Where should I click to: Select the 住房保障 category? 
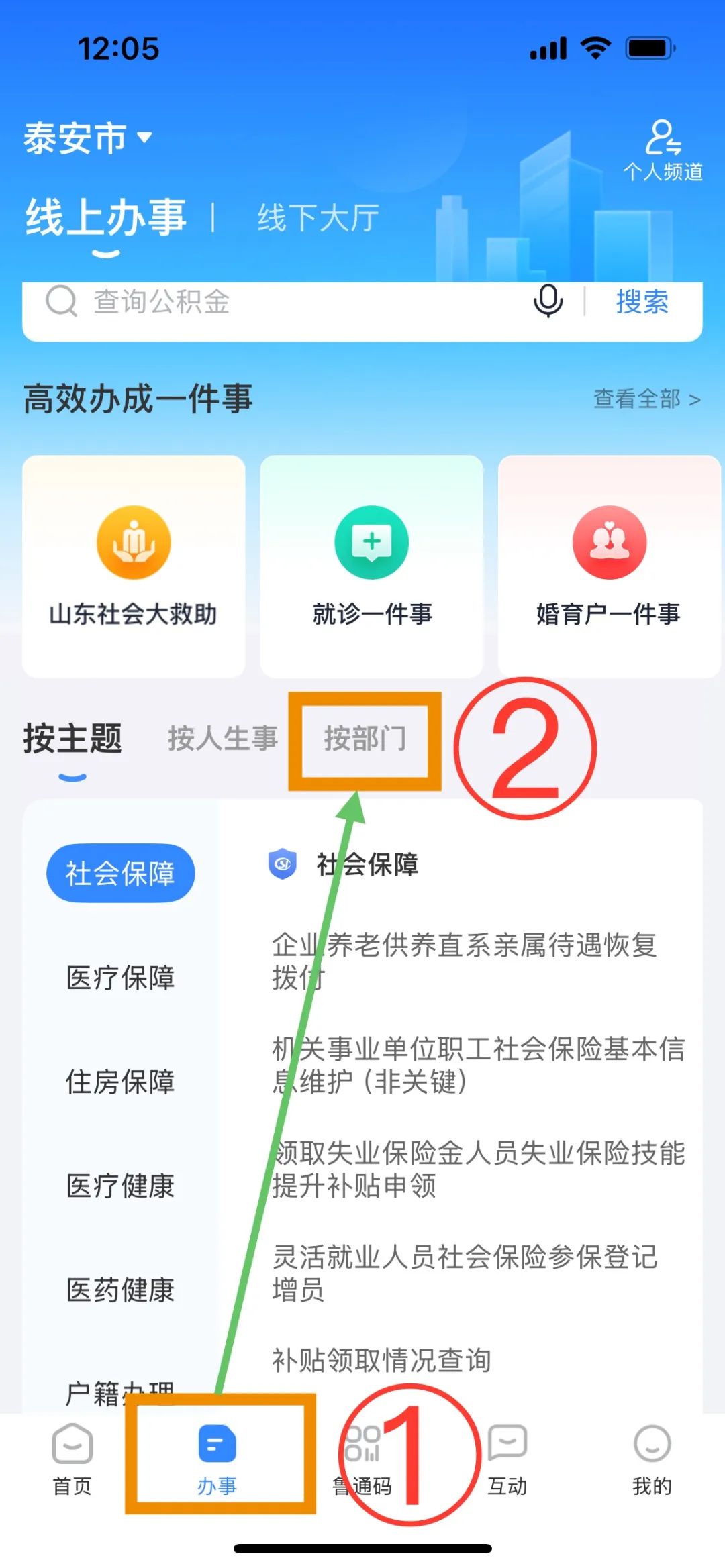(120, 1082)
